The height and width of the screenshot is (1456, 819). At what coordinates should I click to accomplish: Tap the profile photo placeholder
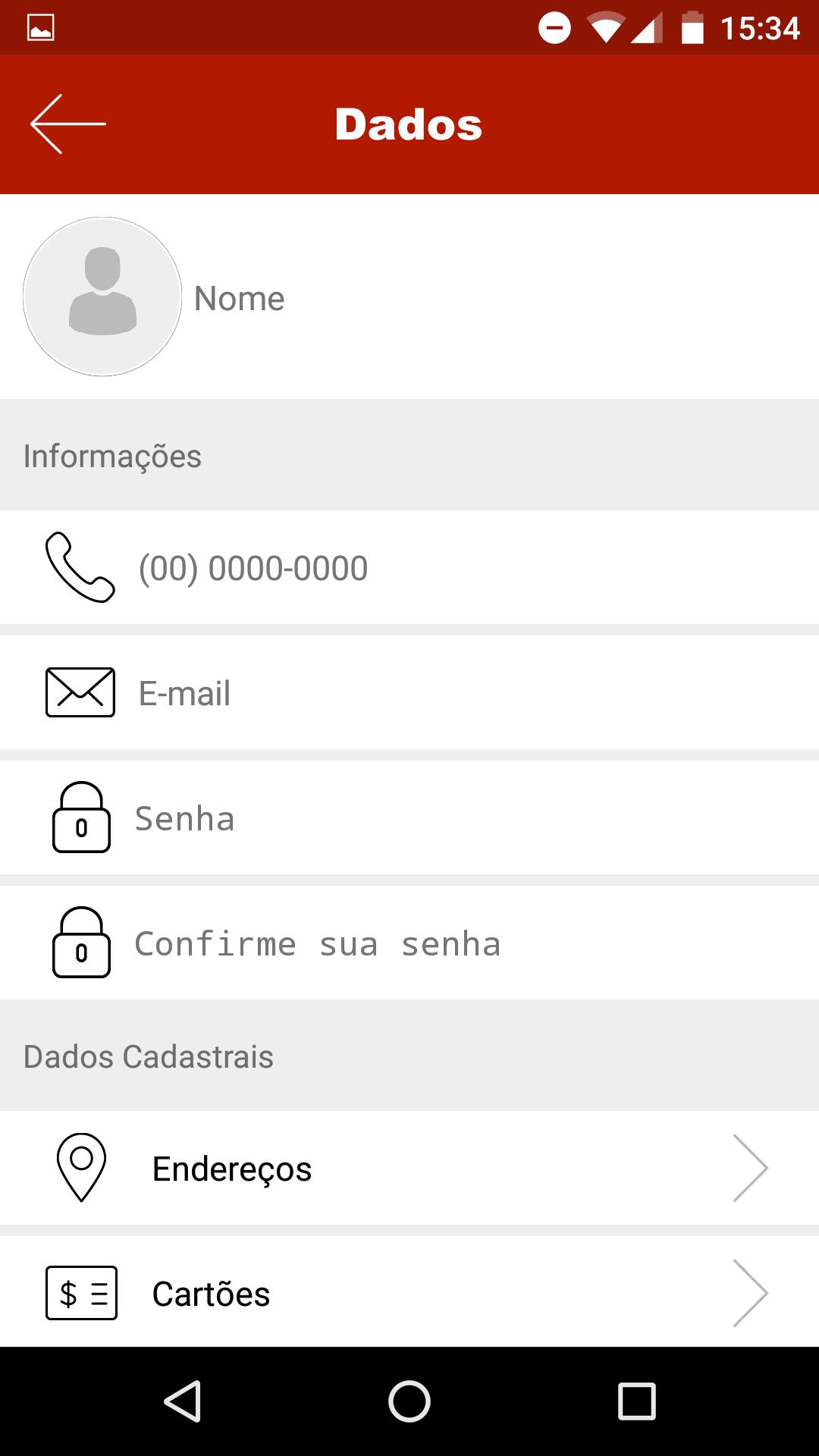[102, 297]
